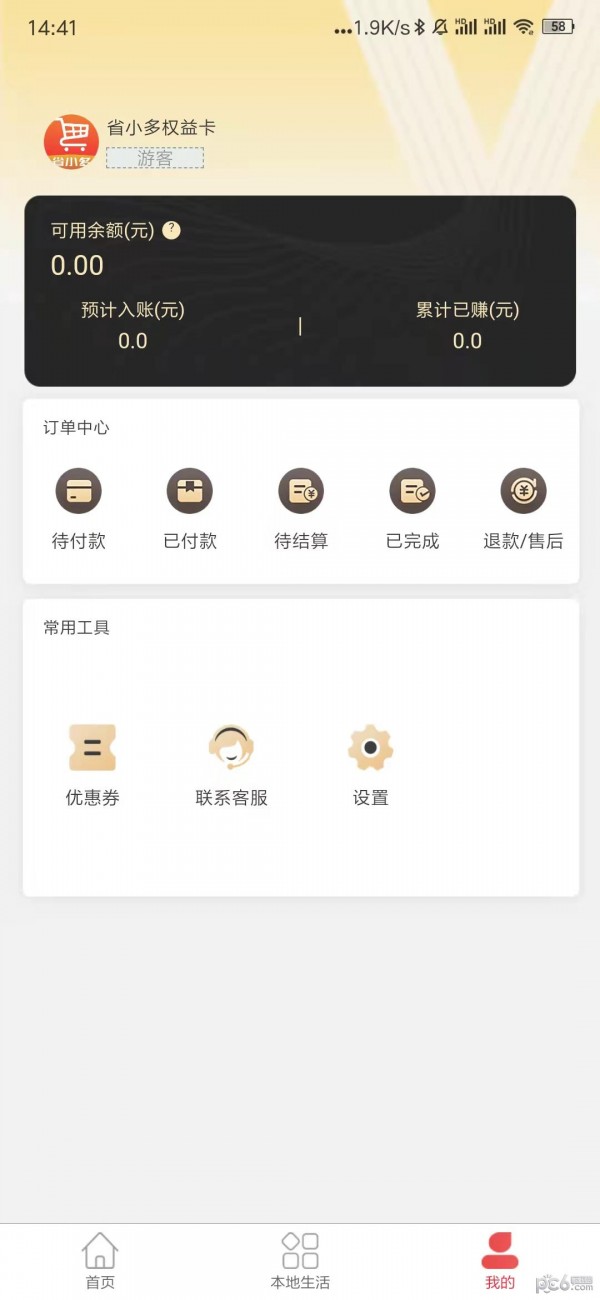The image size is (600, 1300).
Task: Show 已完成 orders
Action: (x=412, y=509)
